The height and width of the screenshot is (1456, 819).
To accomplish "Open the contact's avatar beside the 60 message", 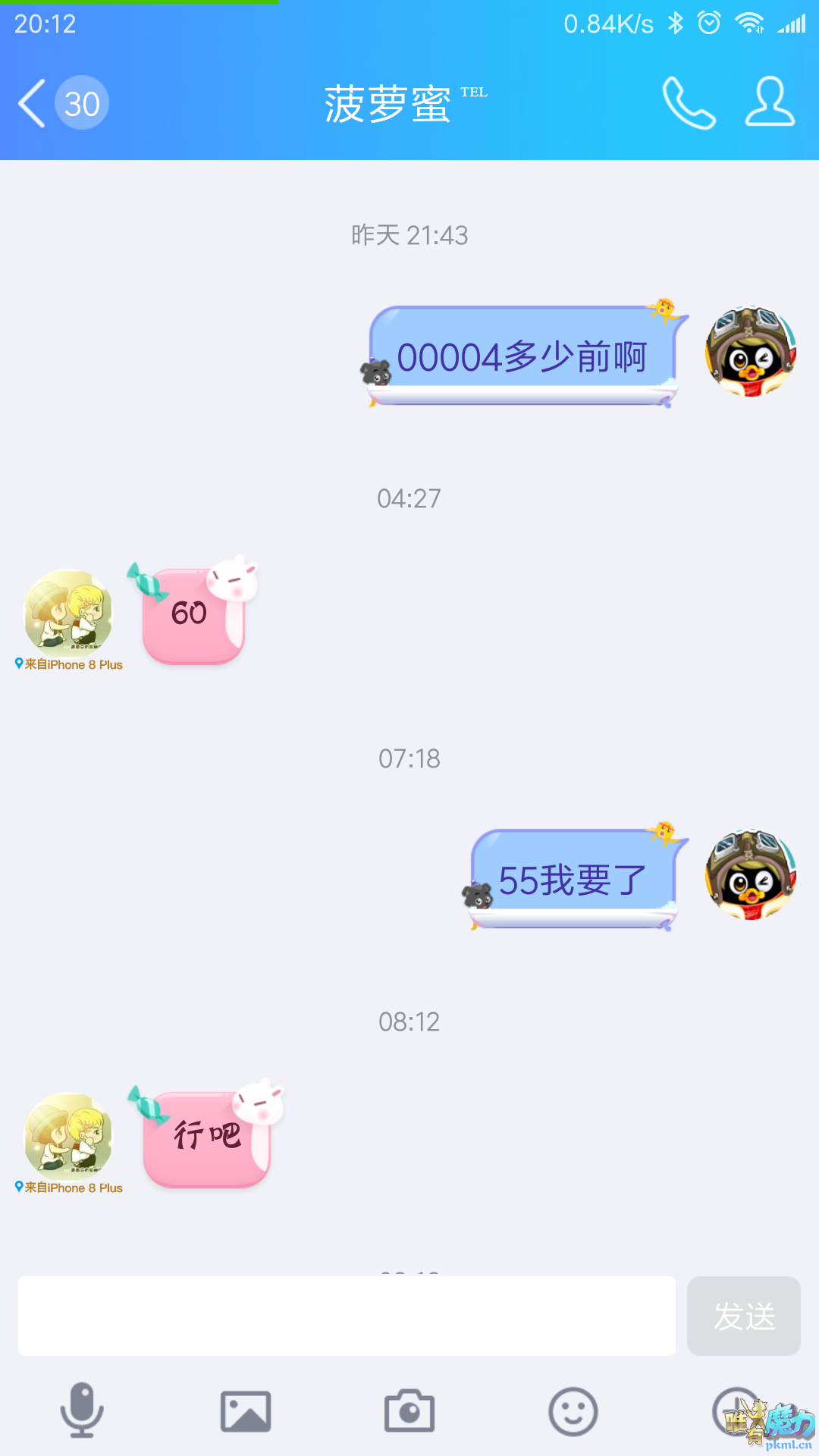I will point(68,613).
